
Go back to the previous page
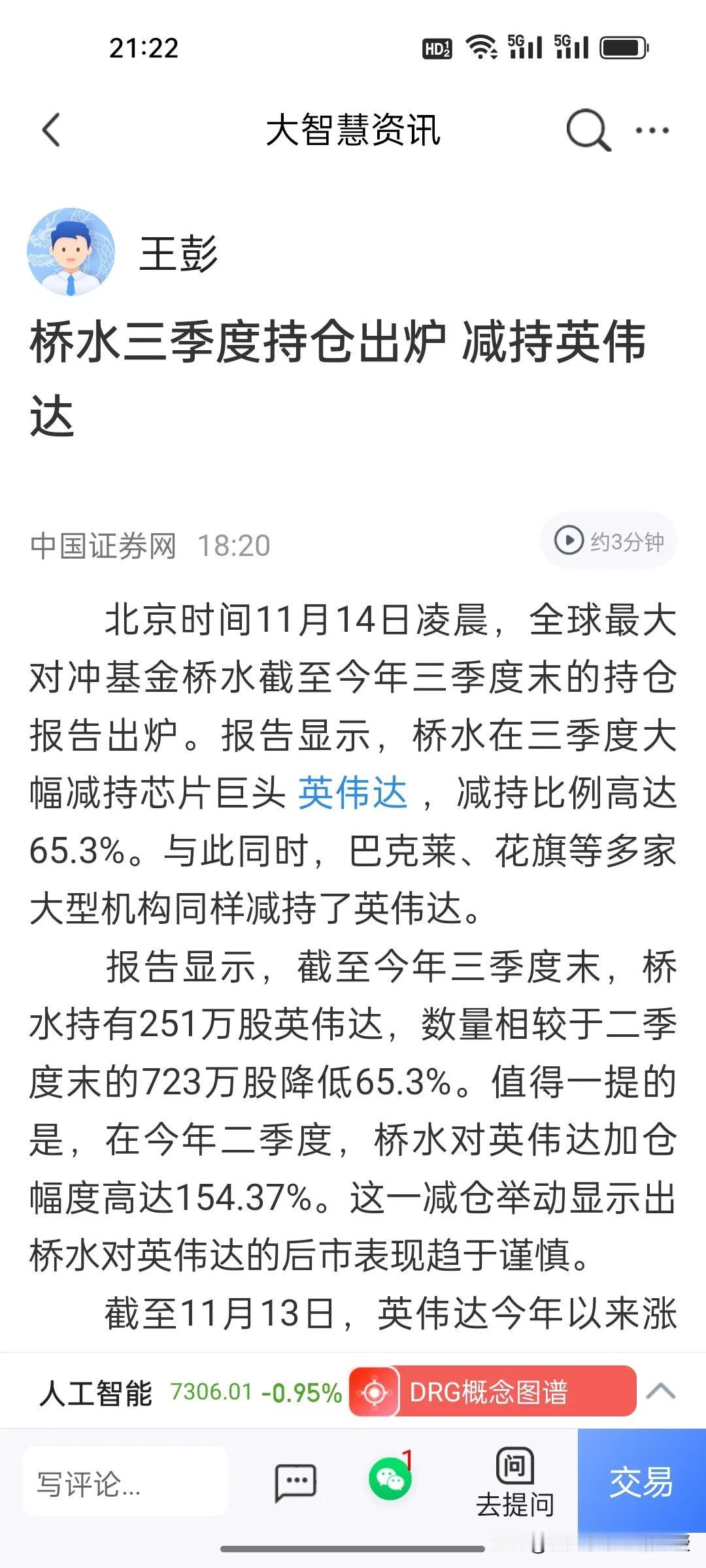(51, 129)
